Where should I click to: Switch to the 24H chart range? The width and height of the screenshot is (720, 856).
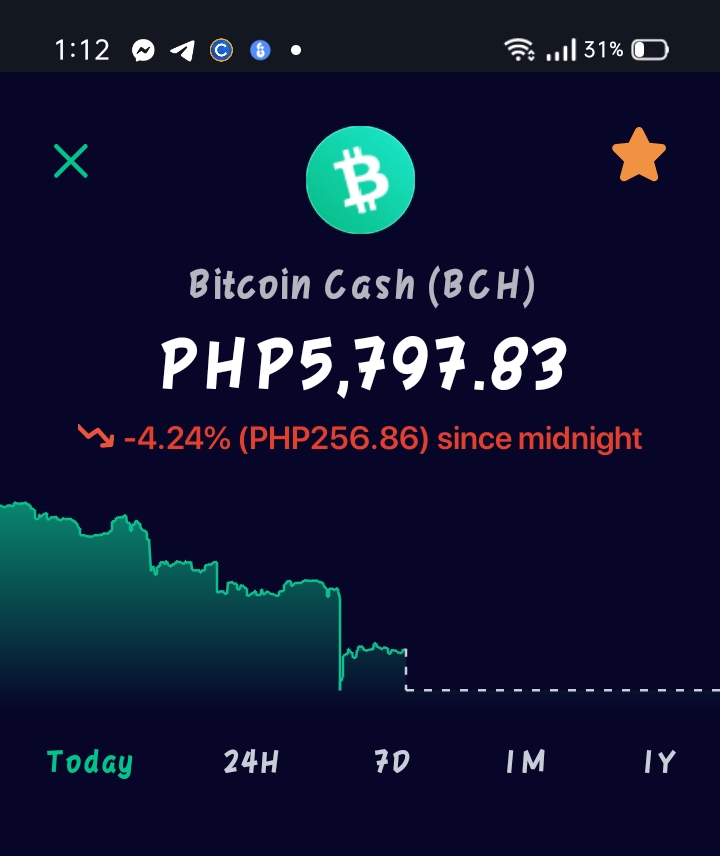click(x=251, y=762)
